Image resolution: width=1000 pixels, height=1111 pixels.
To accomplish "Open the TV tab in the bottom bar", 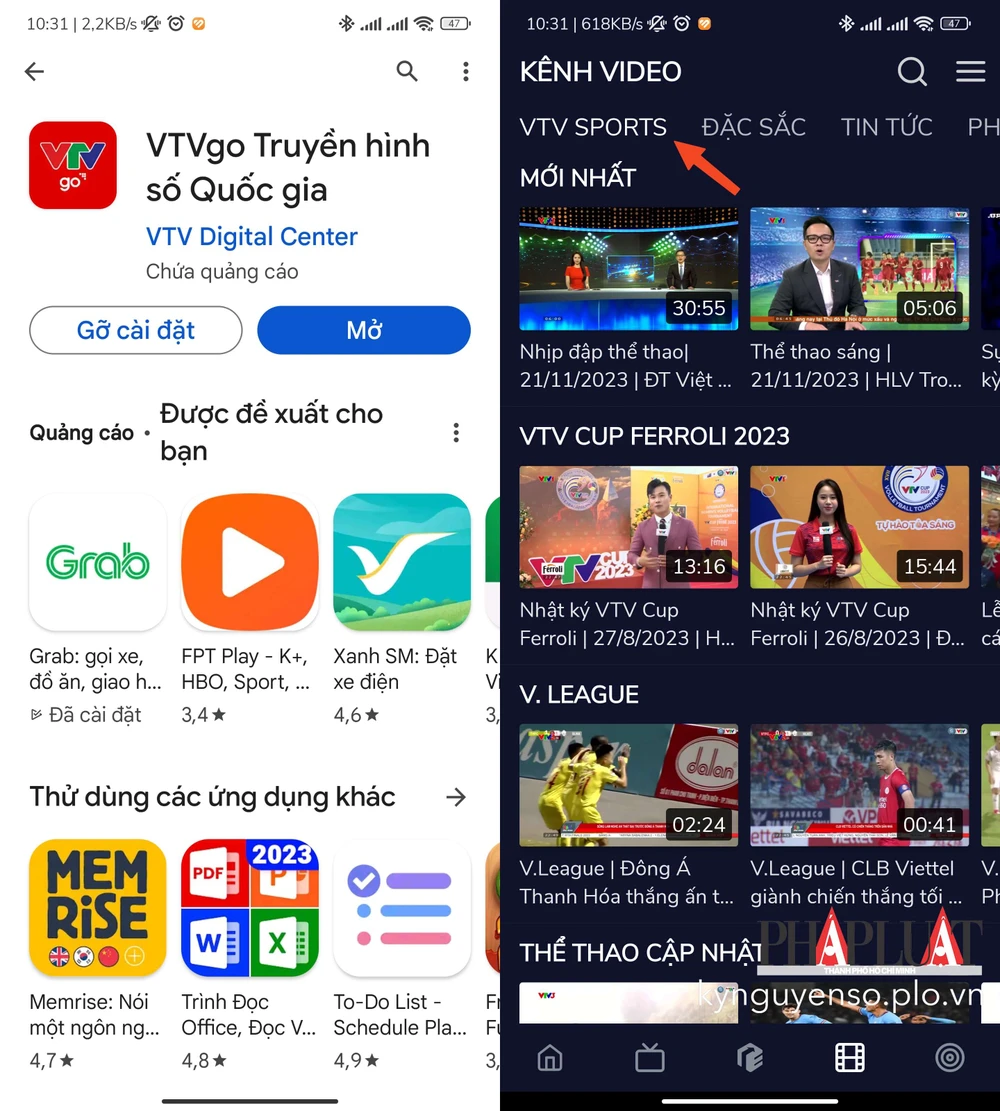I will pos(649,1057).
